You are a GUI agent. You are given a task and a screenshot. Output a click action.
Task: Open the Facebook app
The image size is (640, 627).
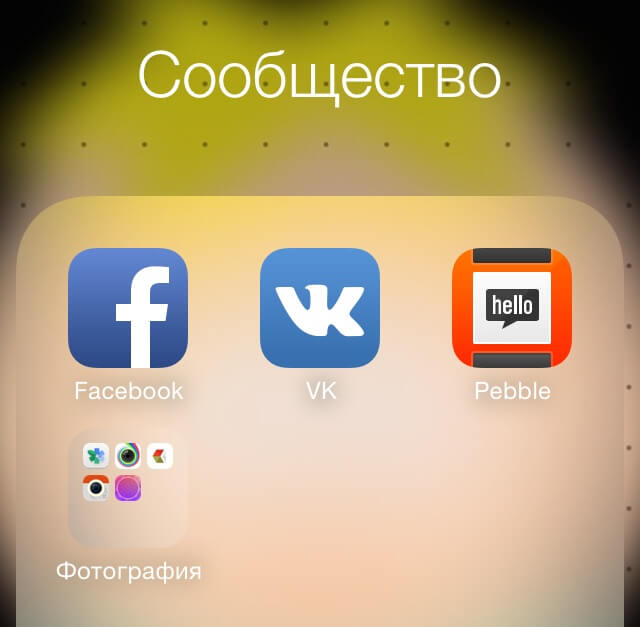pyautogui.click(x=128, y=308)
